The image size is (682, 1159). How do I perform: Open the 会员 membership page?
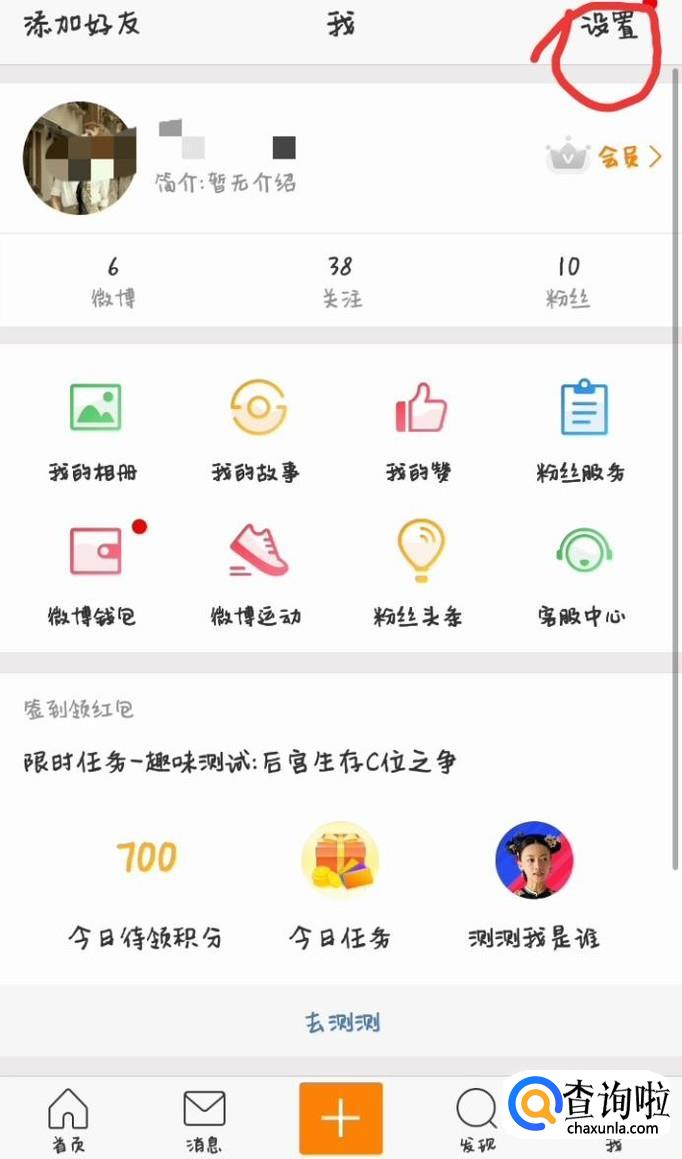click(x=606, y=157)
